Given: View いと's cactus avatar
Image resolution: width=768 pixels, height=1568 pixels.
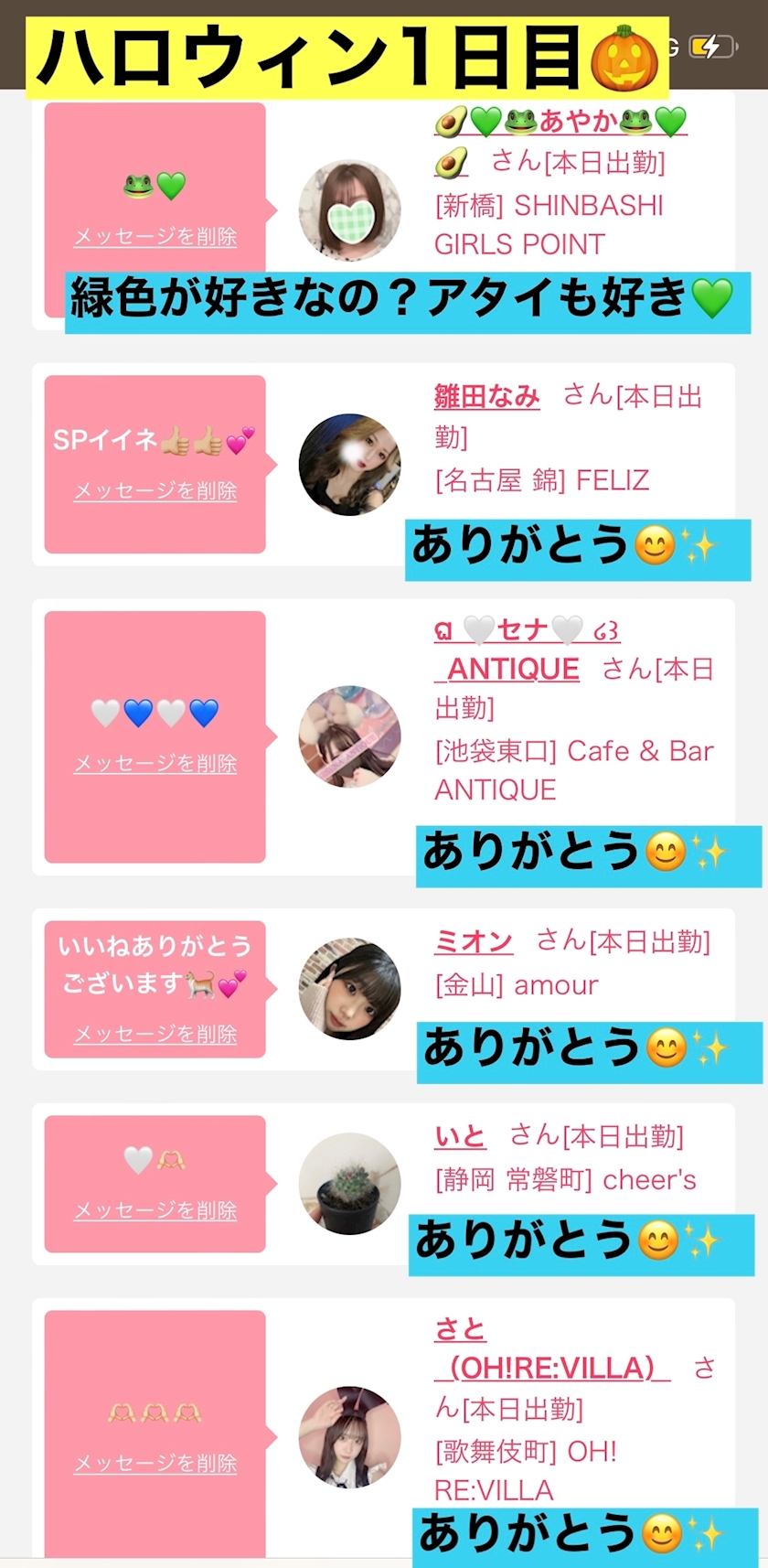Looking at the screenshot, I should [x=349, y=1184].
